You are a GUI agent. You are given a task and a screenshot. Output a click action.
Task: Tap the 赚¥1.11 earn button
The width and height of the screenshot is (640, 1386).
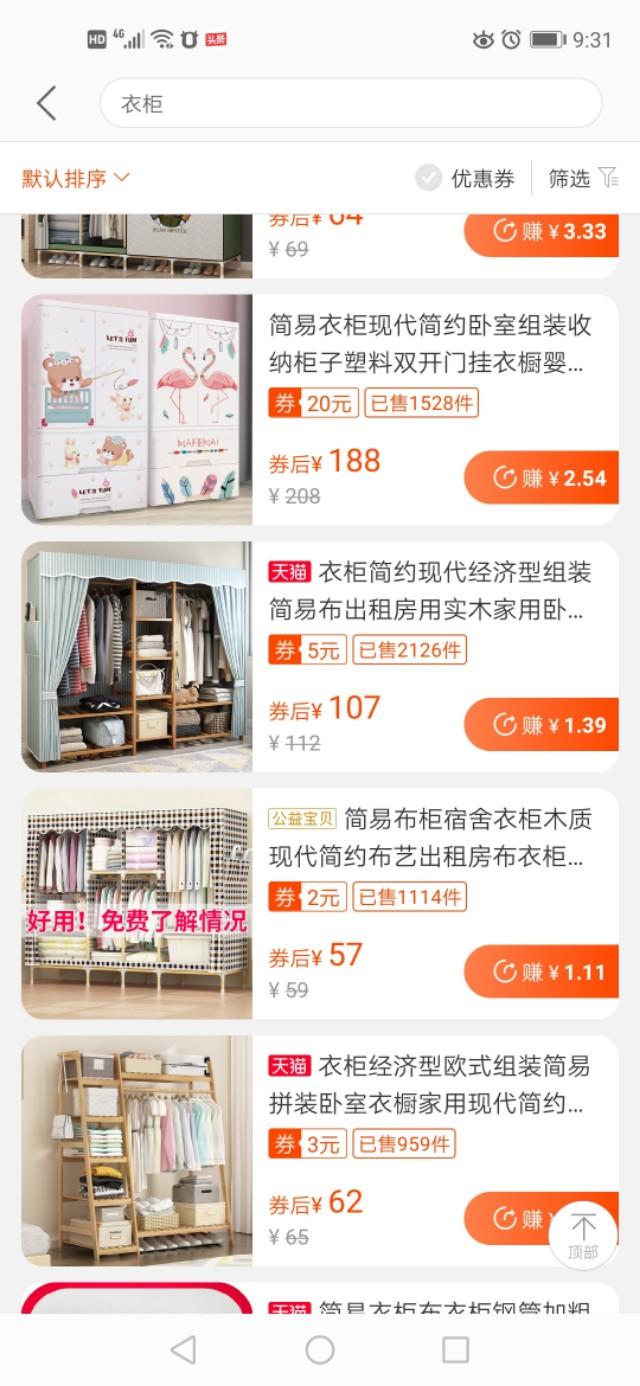tap(542, 971)
